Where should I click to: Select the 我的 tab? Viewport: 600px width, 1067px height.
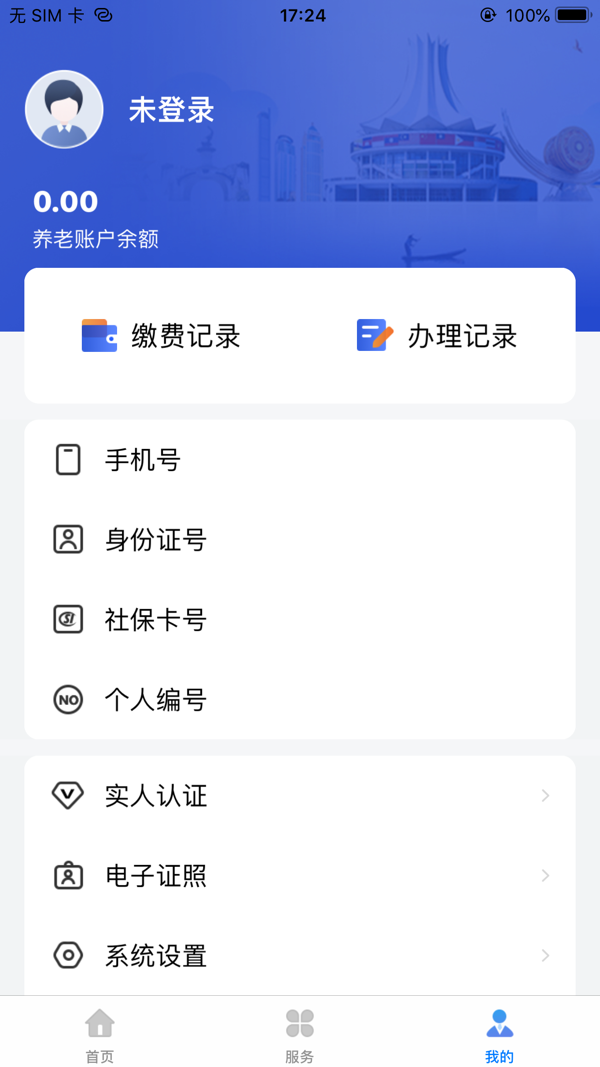pyautogui.click(x=499, y=1034)
